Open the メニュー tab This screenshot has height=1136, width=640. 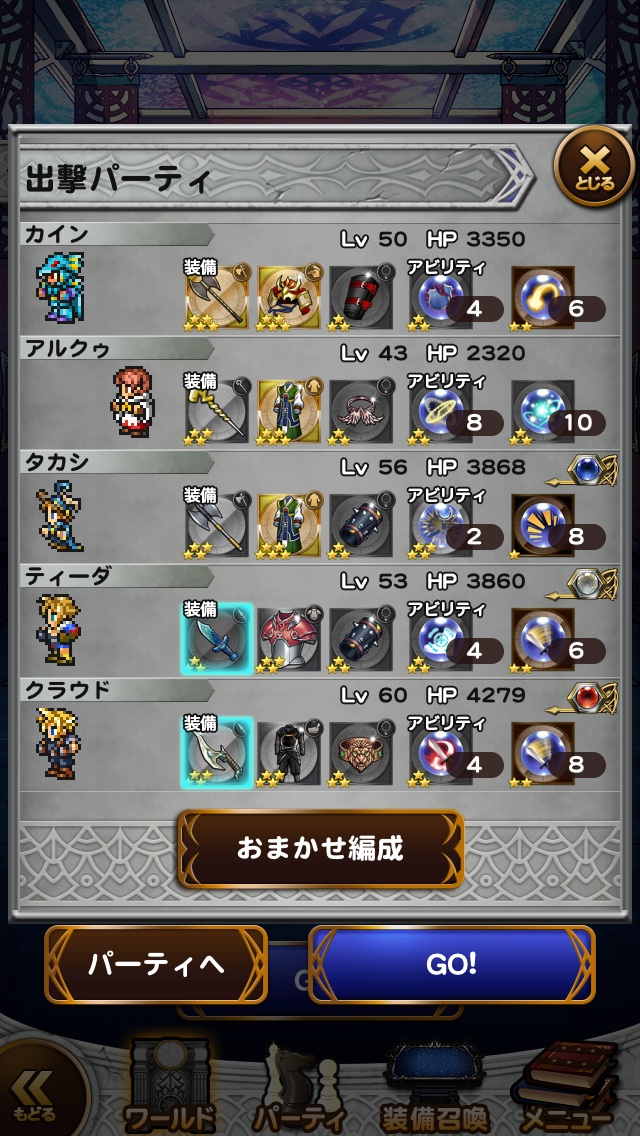coord(565,1087)
